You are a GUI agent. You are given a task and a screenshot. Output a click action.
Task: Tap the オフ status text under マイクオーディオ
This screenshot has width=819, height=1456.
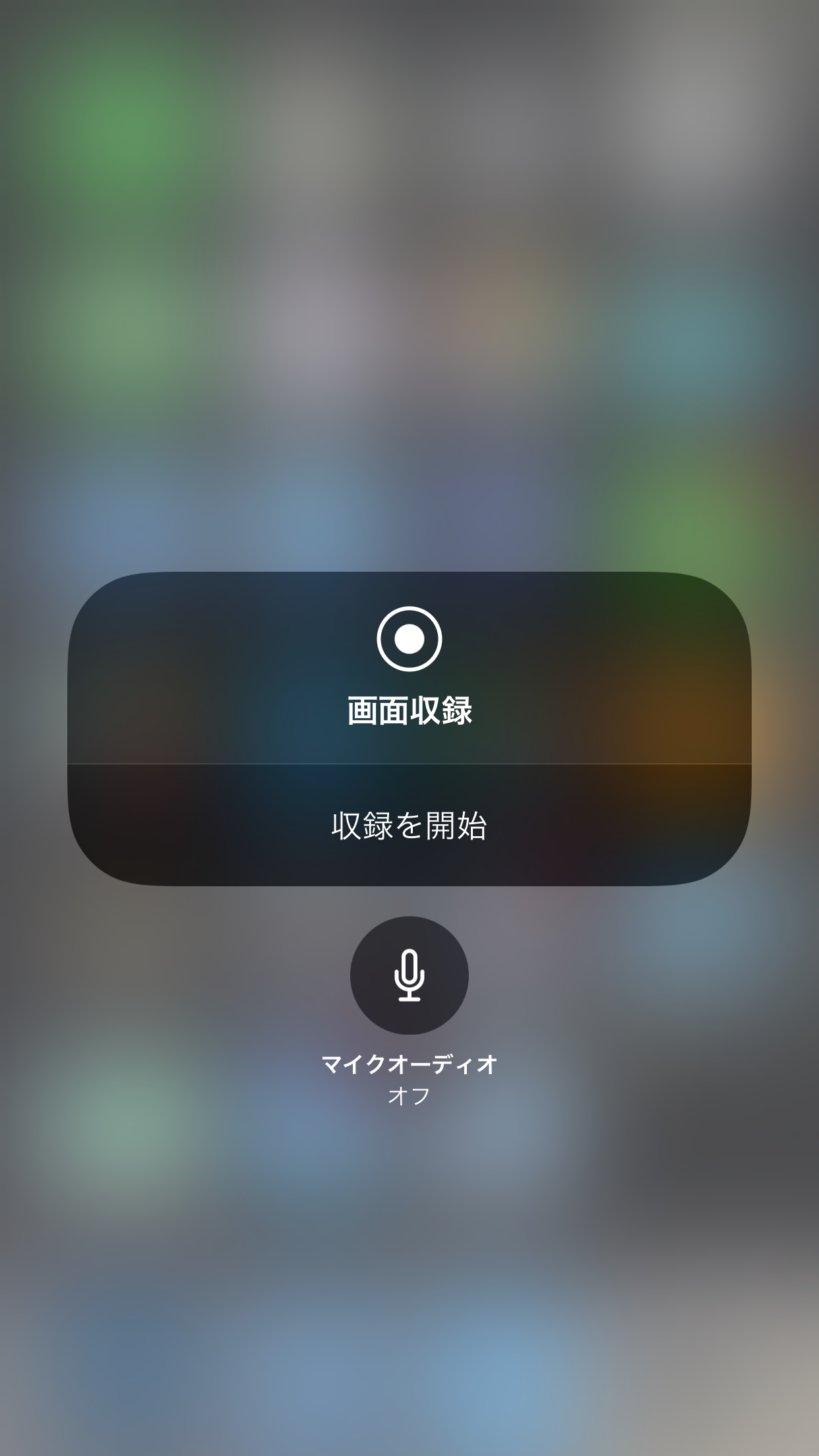tap(409, 1095)
